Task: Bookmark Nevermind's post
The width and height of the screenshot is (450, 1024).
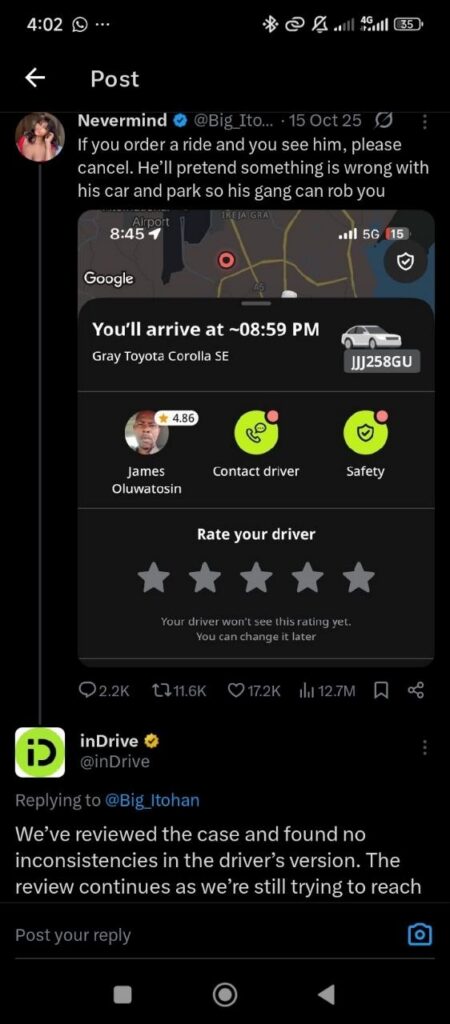Action: coord(384,690)
